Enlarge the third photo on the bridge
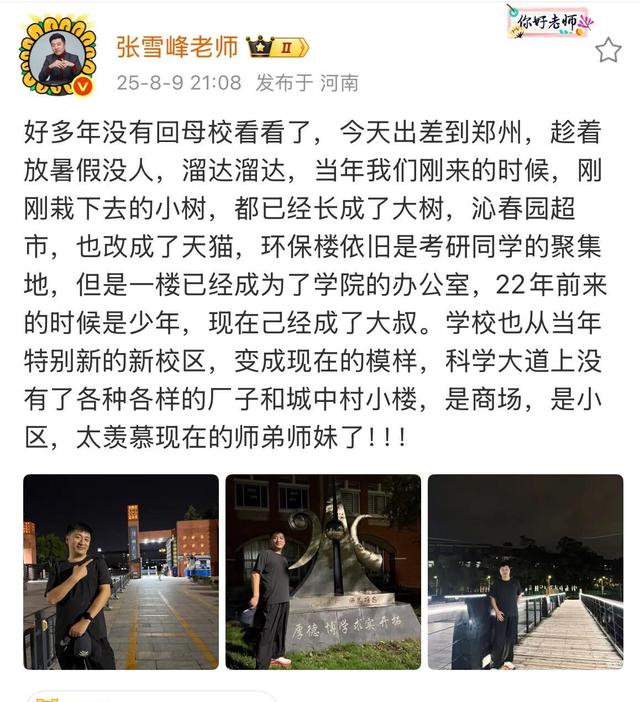This screenshot has width=640, height=702. pyautogui.click(x=525, y=572)
